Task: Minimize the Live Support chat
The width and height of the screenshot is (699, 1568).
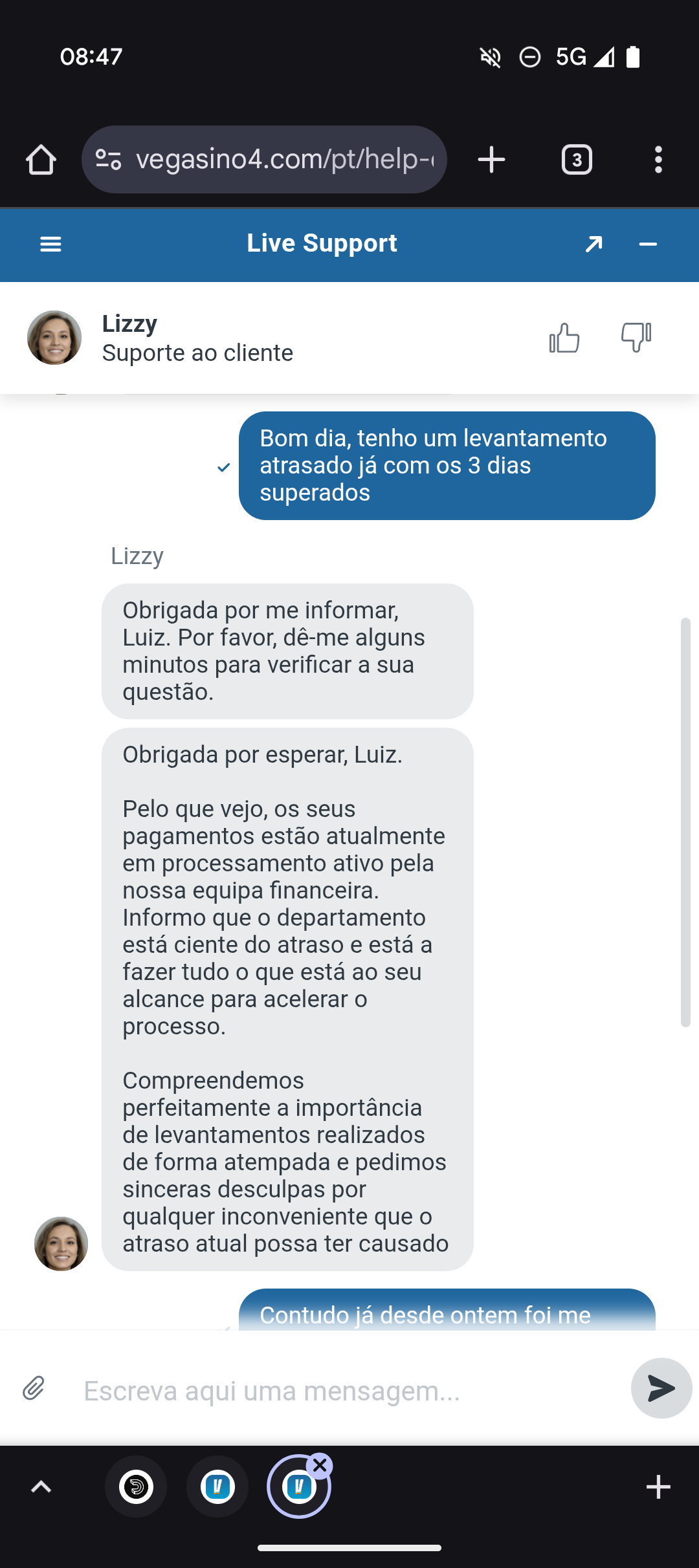Action: click(x=648, y=244)
